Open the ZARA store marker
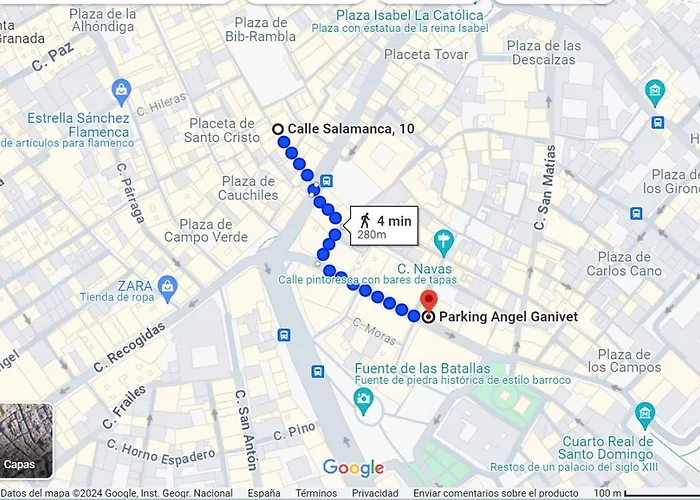700x500 pixels. (x=168, y=286)
